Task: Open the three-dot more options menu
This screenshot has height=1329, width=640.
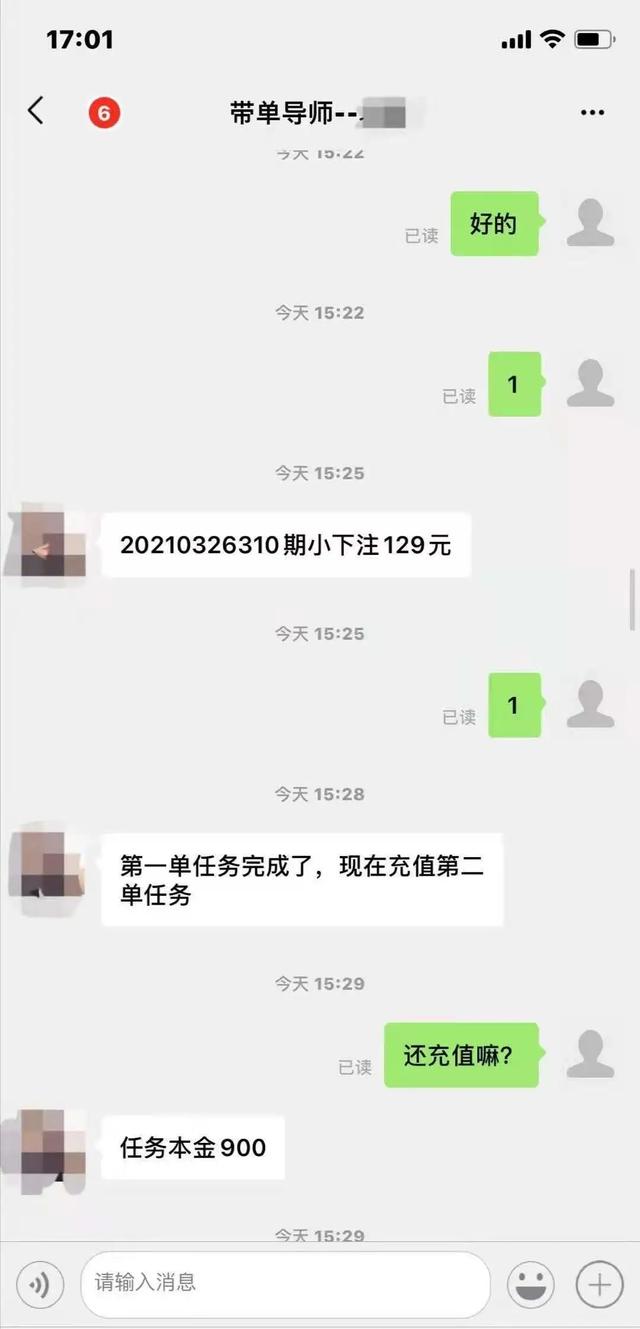Action: tap(592, 113)
